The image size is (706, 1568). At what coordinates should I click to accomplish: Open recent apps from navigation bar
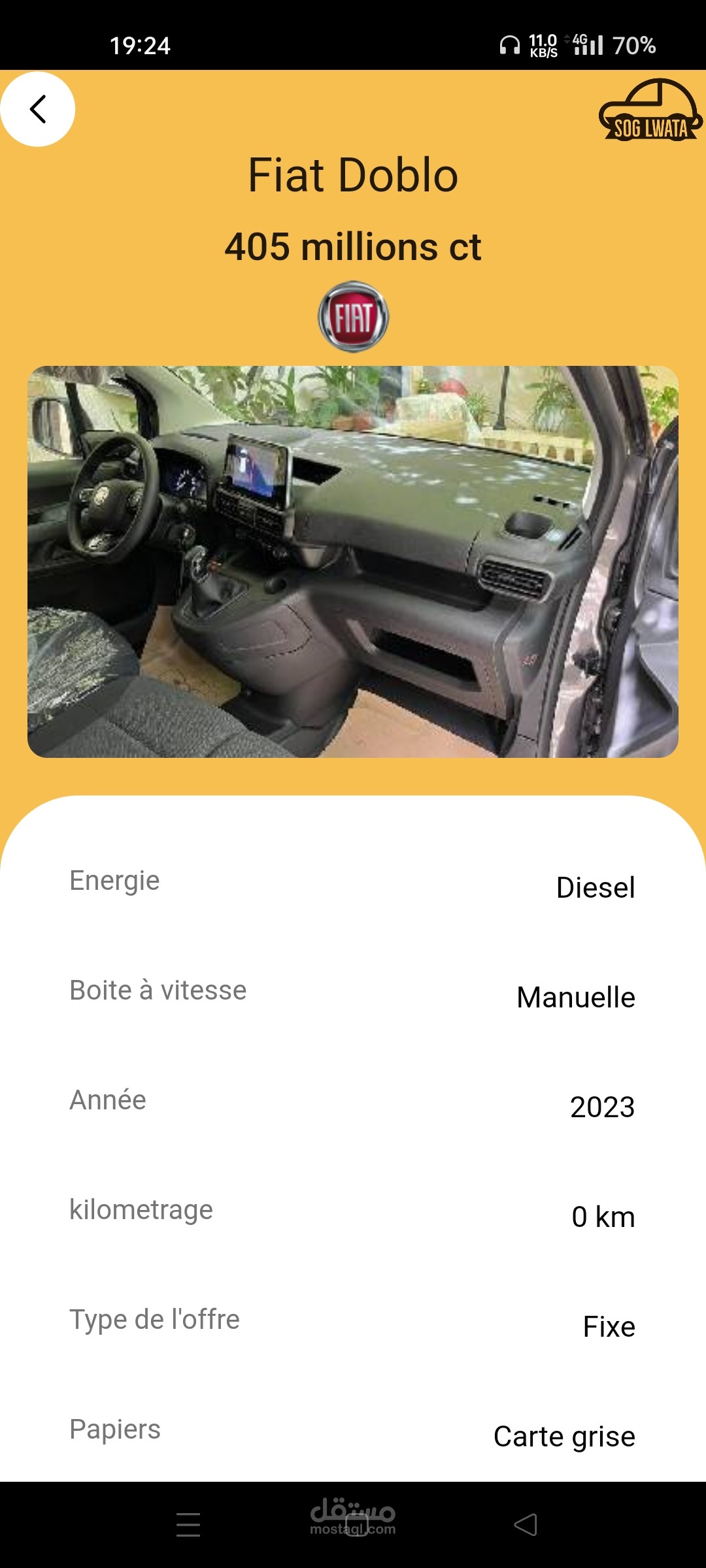click(x=188, y=1525)
